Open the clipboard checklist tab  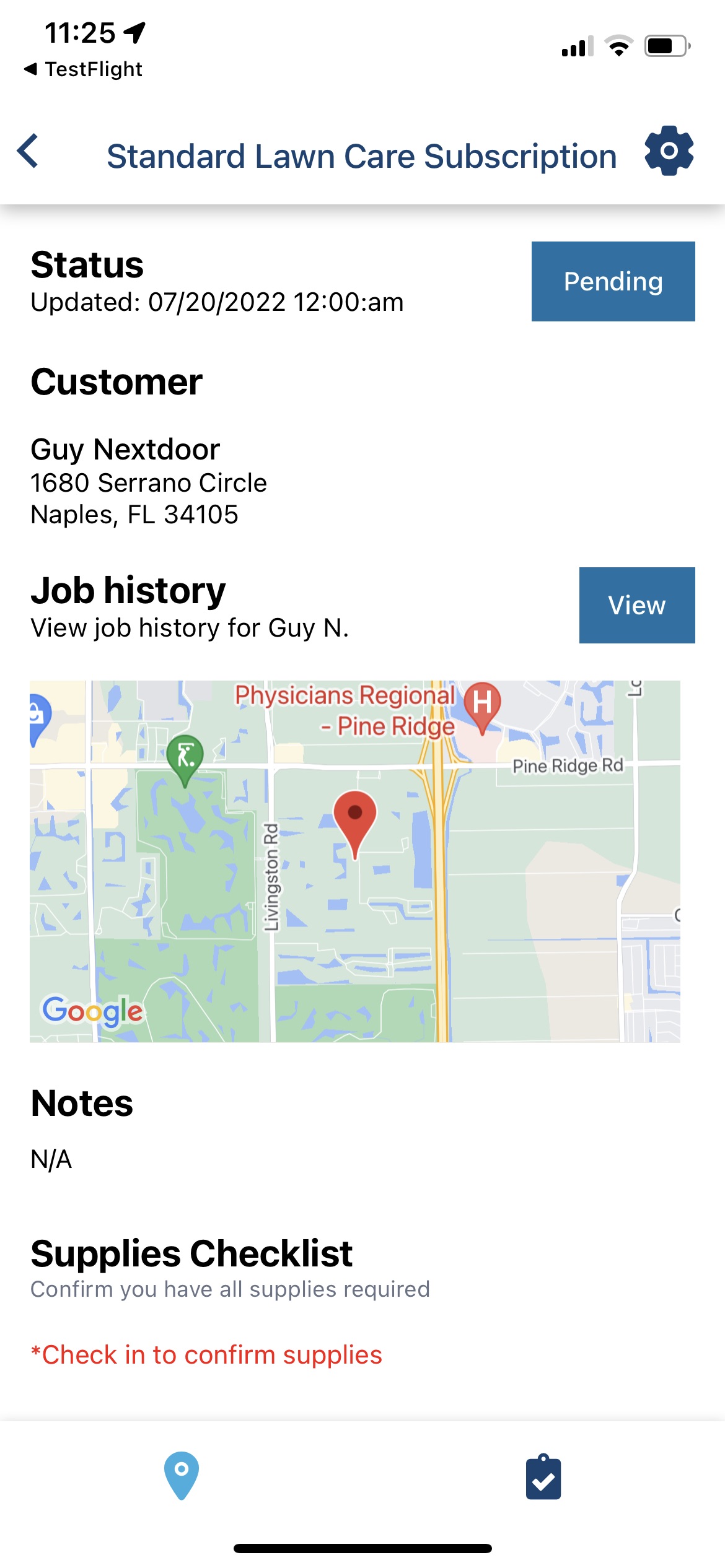tap(543, 1476)
